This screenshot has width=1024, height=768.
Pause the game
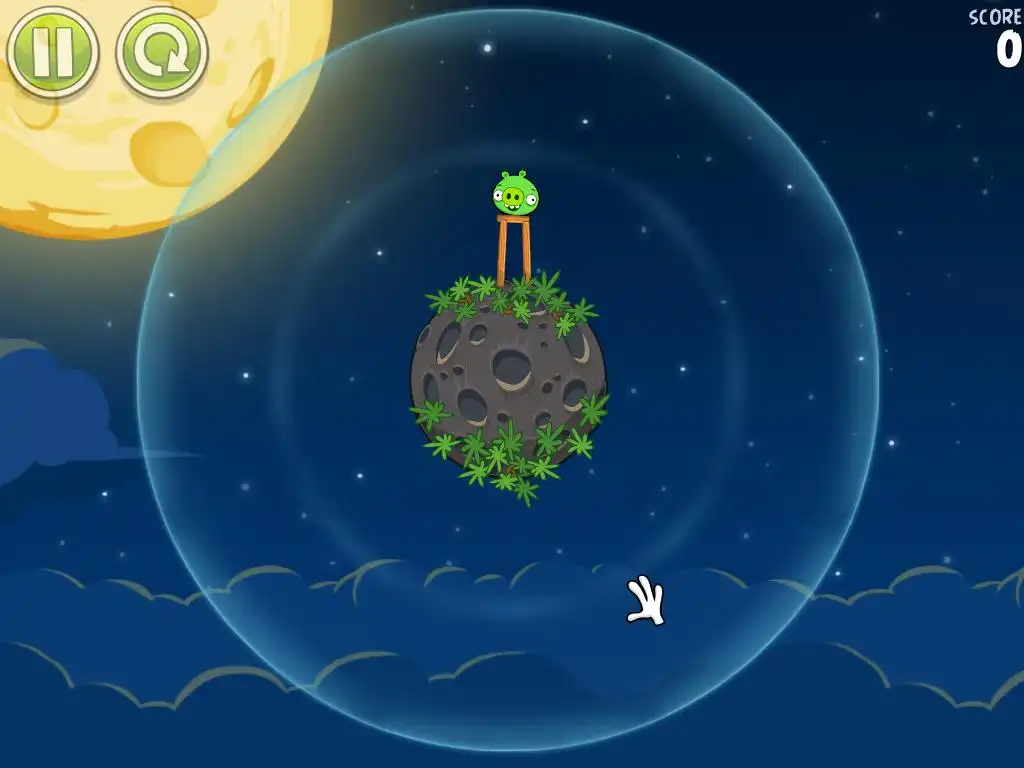(52, 52)
